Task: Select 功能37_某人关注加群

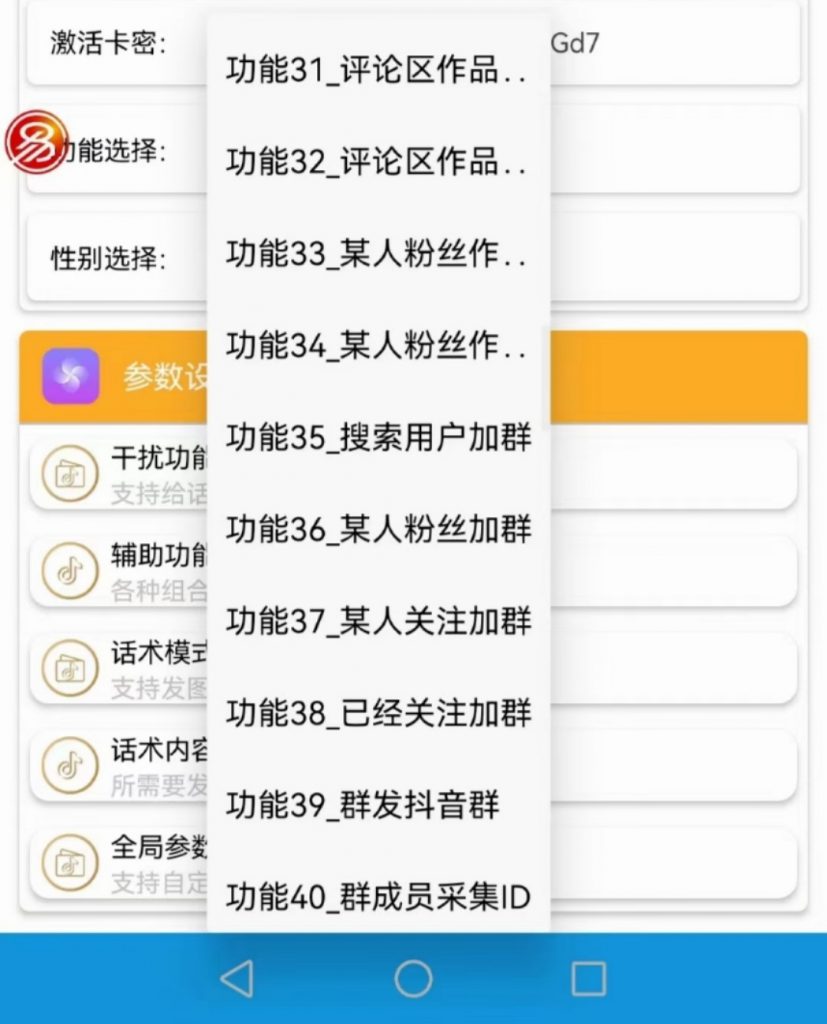Action: pyautogui.click(x=377, y=621)
